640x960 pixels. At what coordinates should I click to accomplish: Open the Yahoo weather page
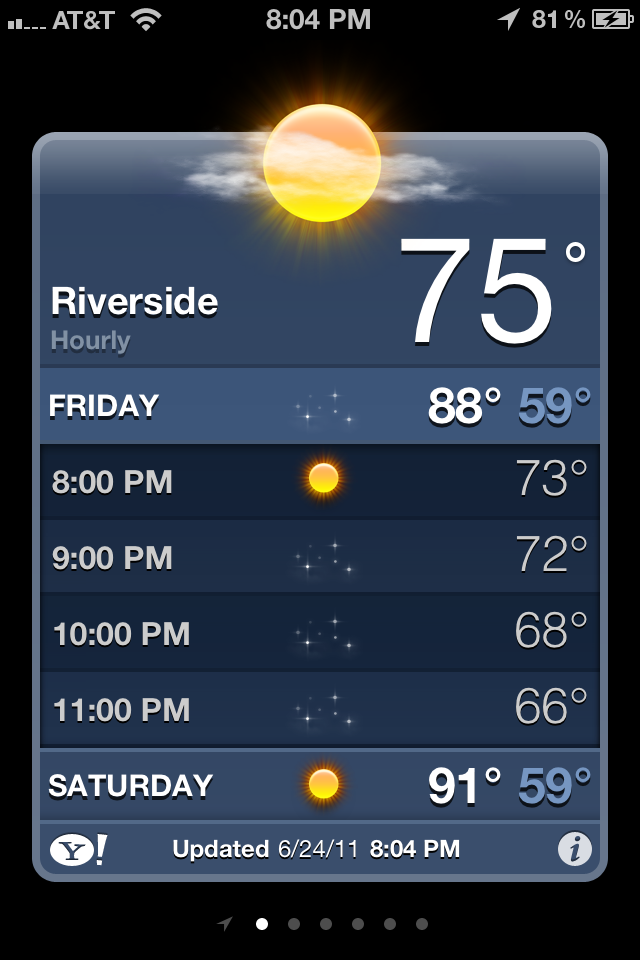pos(78,850)
